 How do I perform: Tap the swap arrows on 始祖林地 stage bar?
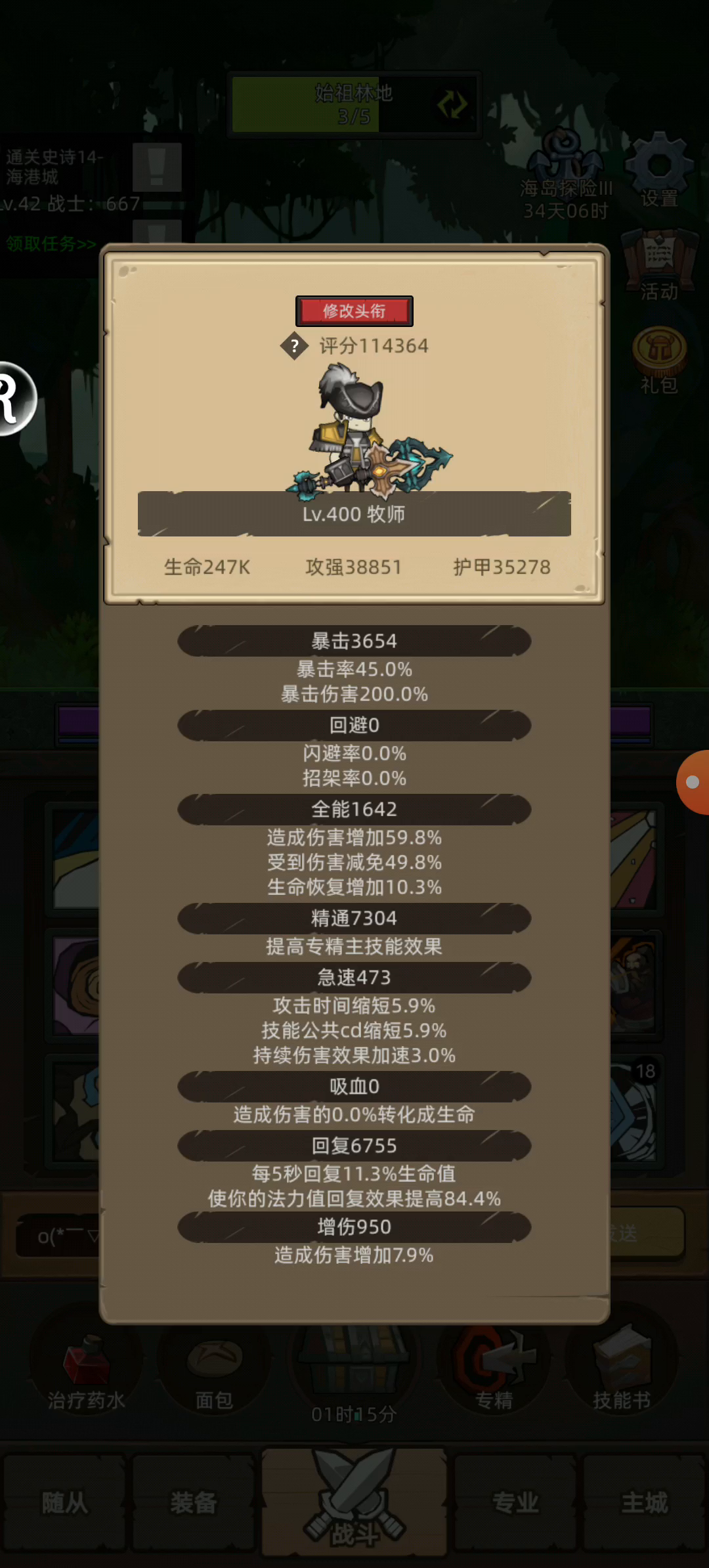(452, 104)
